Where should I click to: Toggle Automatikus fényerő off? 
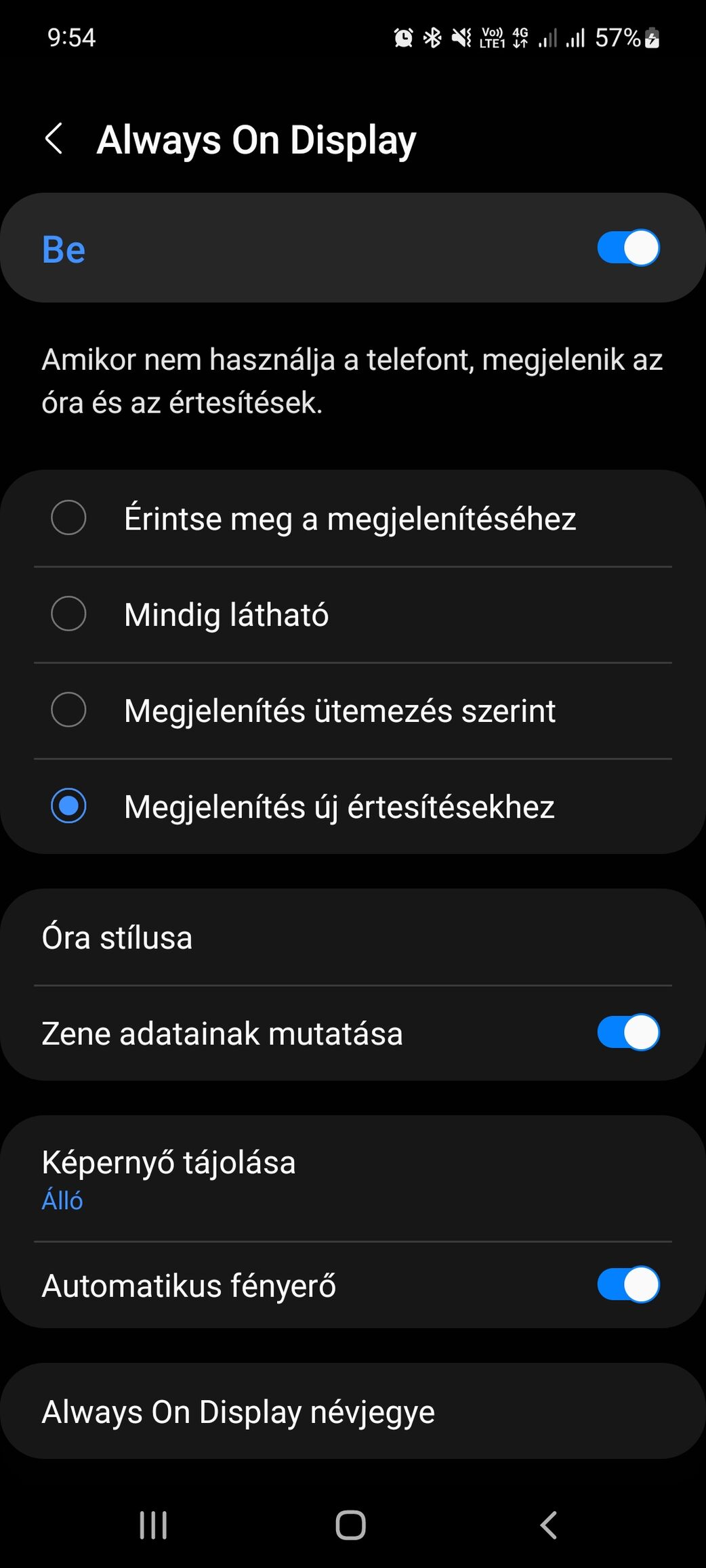point(628,1285)
